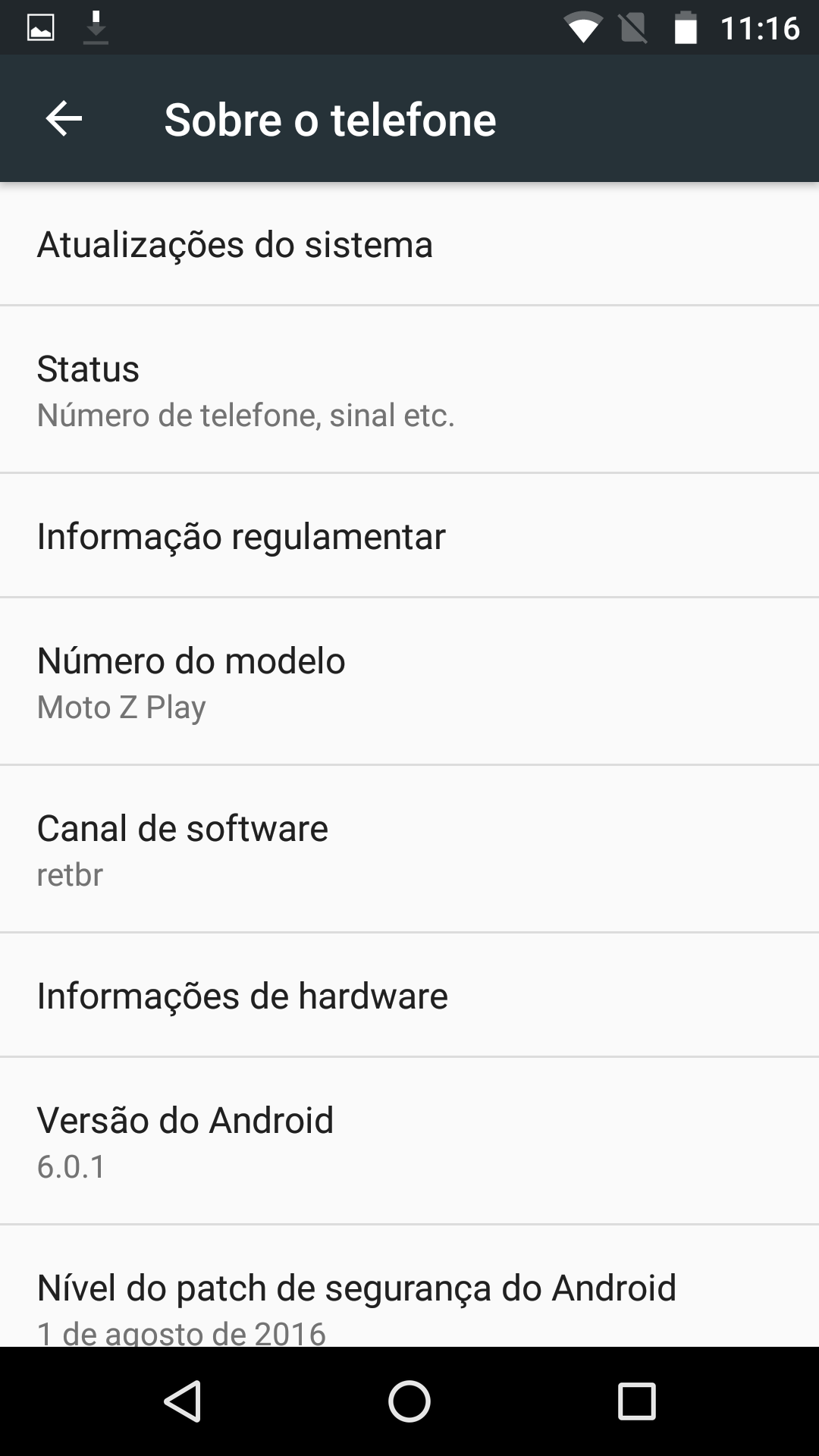The image size is (819, 1456).
Task: Go back using the app bar arrow
Action: pyautogui.click(x=64, y=118)
